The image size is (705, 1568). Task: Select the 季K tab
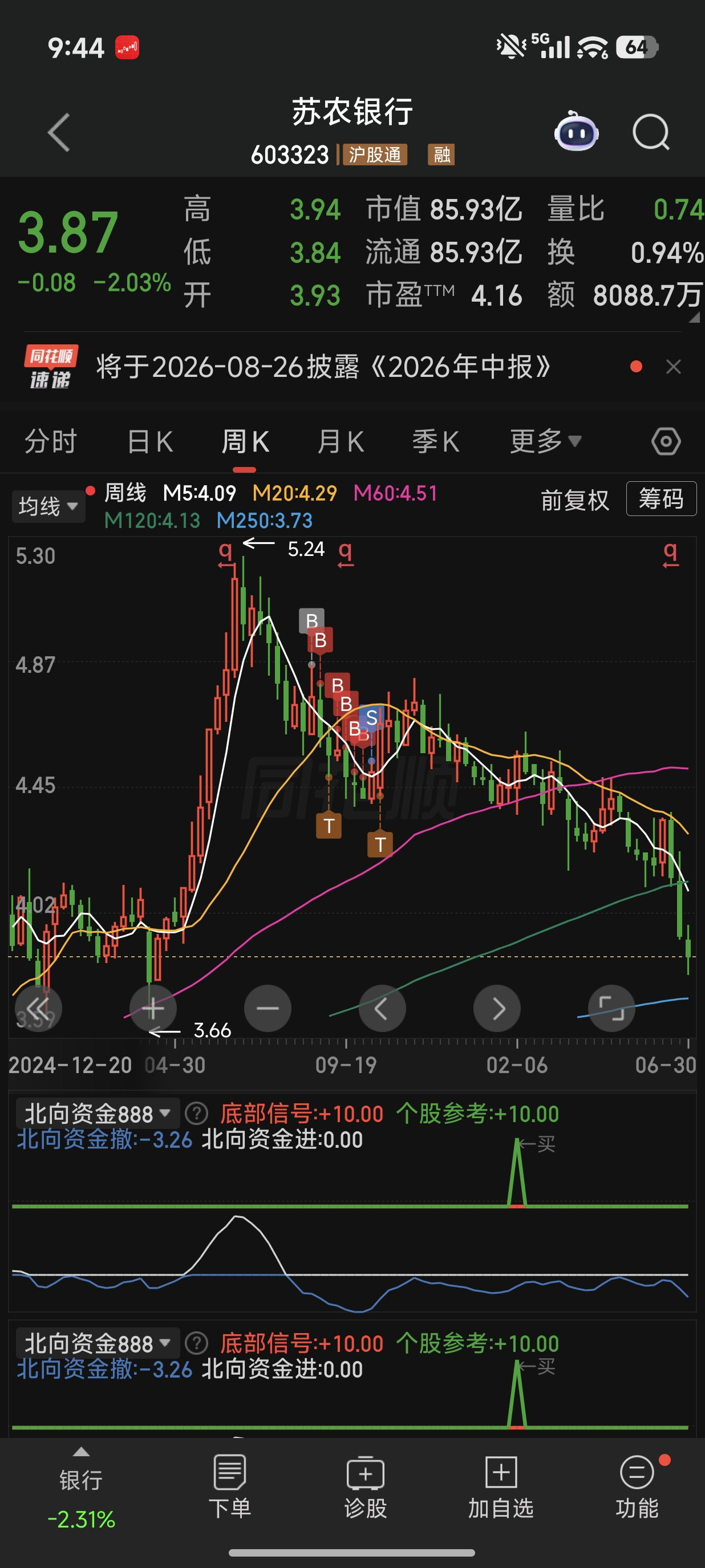click(436, 441)
